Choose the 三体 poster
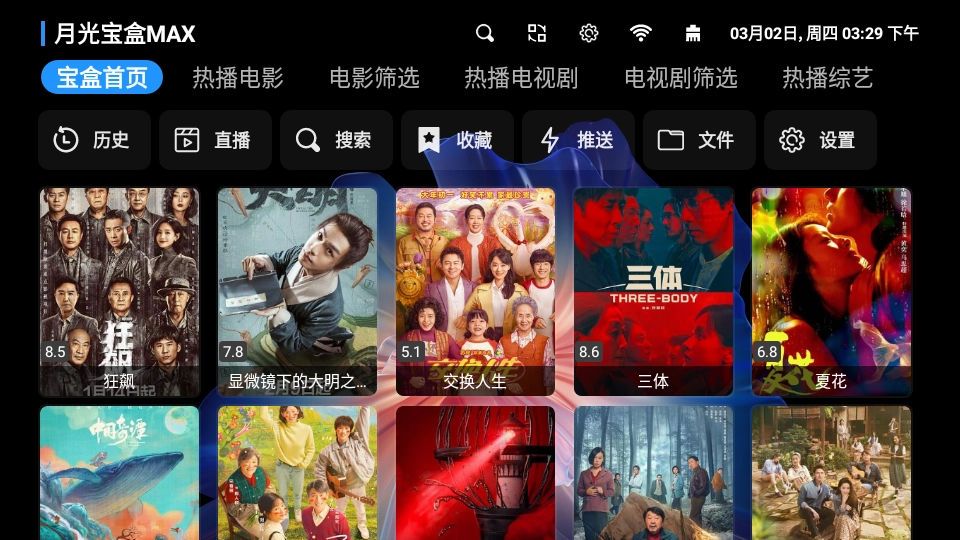This screenshot has width=960, height=540. click(654, 290)
